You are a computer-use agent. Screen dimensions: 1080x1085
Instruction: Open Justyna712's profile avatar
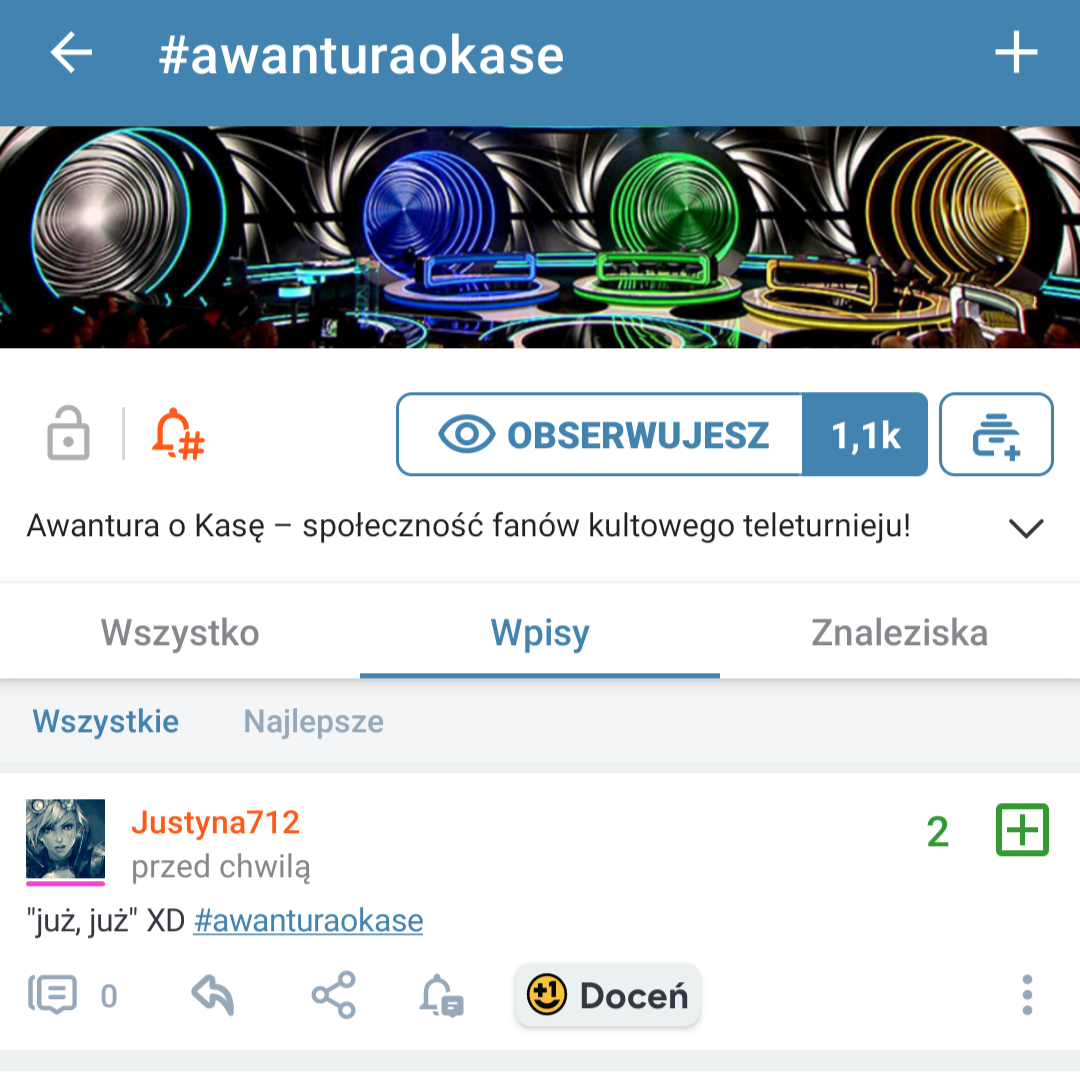65,838
